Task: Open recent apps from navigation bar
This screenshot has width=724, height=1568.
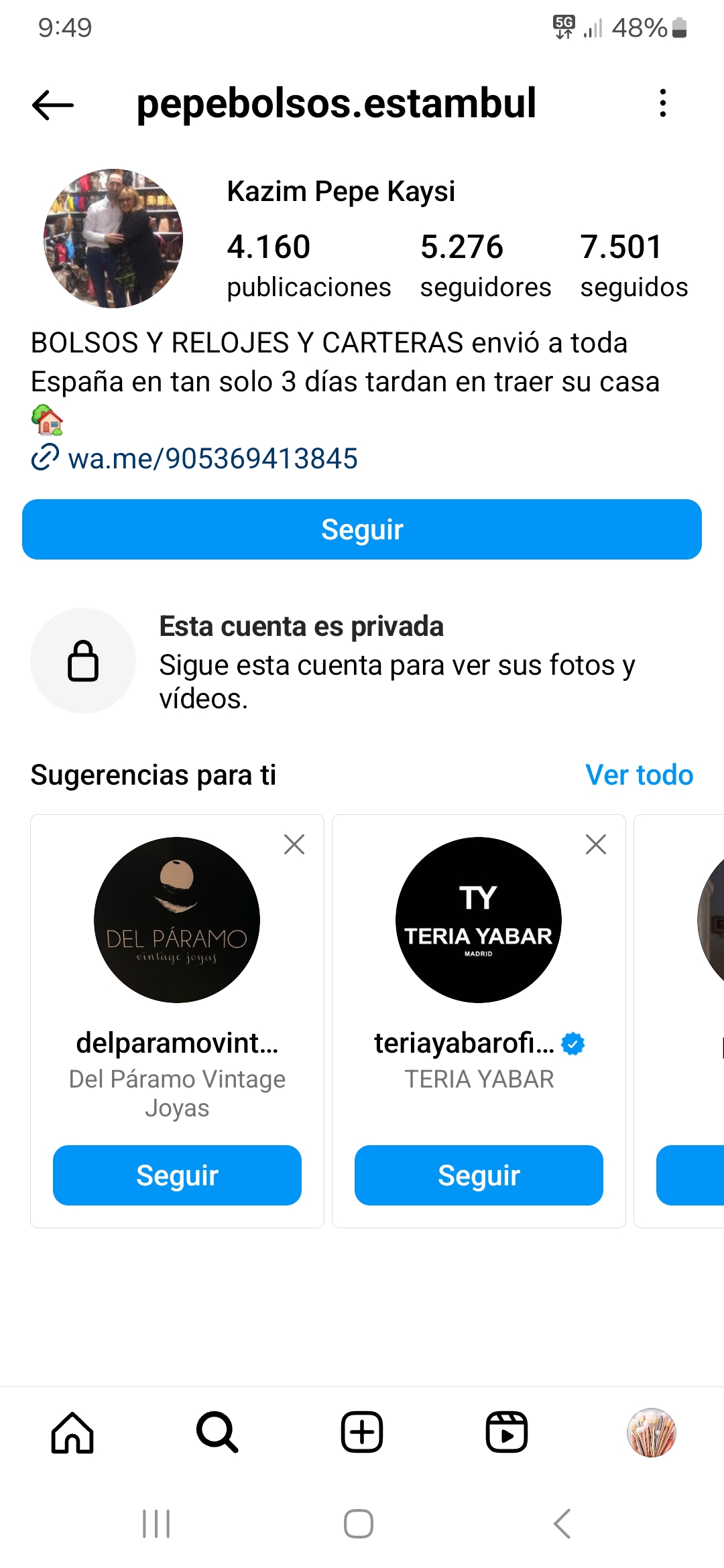Action: [156, 1524]
